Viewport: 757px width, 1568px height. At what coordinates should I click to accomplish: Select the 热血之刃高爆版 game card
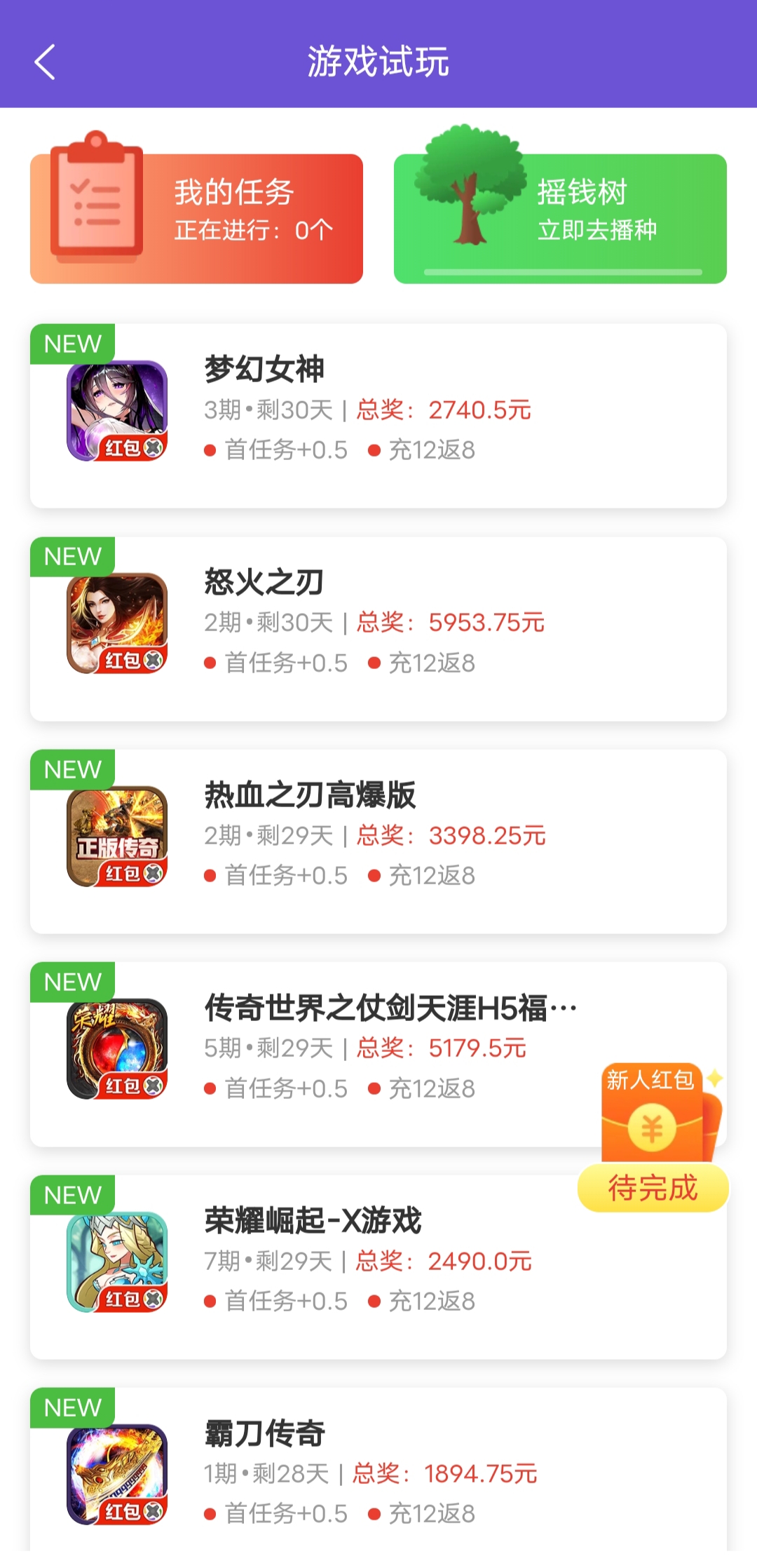pos(378,841)
